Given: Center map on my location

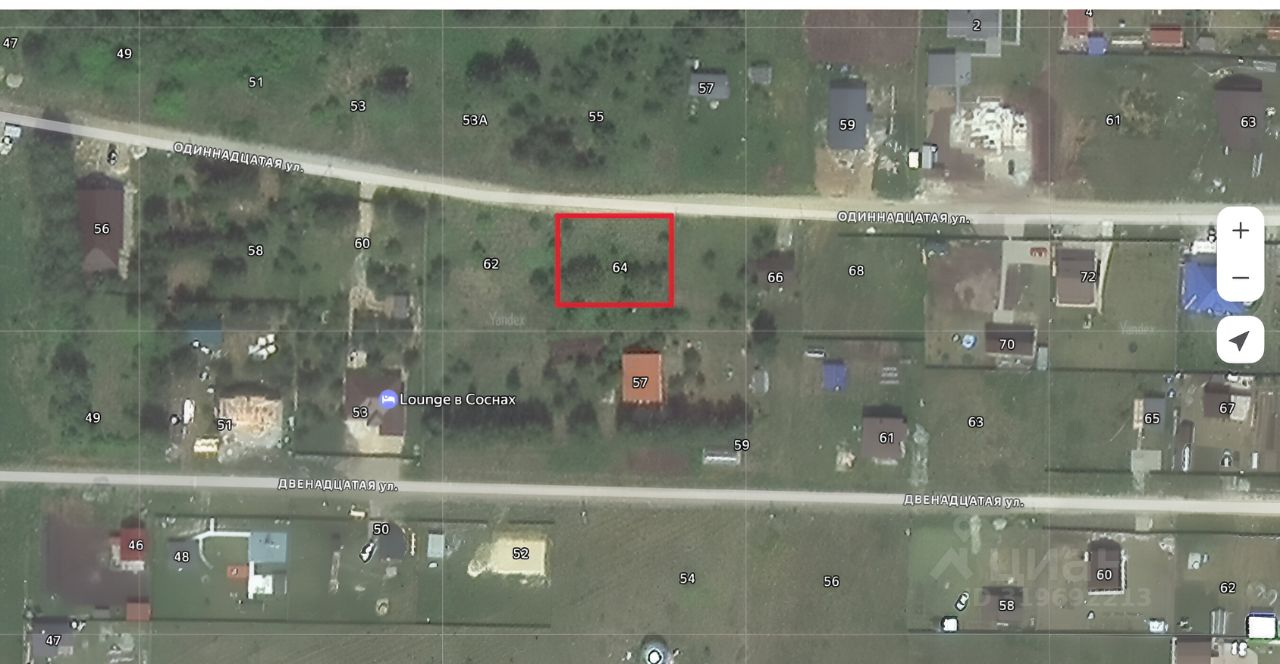Looking at the screenshot, I should pos(1240,340).
